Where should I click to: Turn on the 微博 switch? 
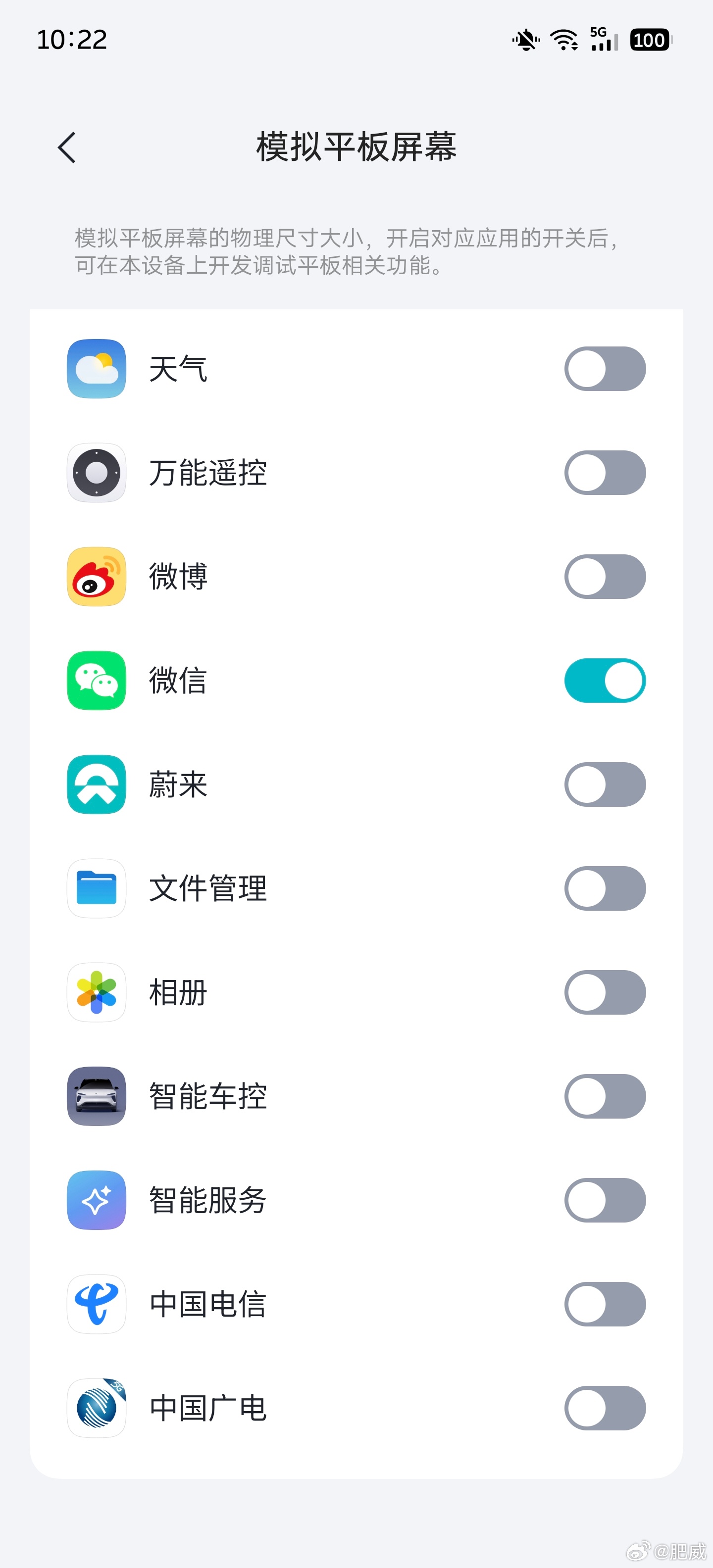(605, 577)
